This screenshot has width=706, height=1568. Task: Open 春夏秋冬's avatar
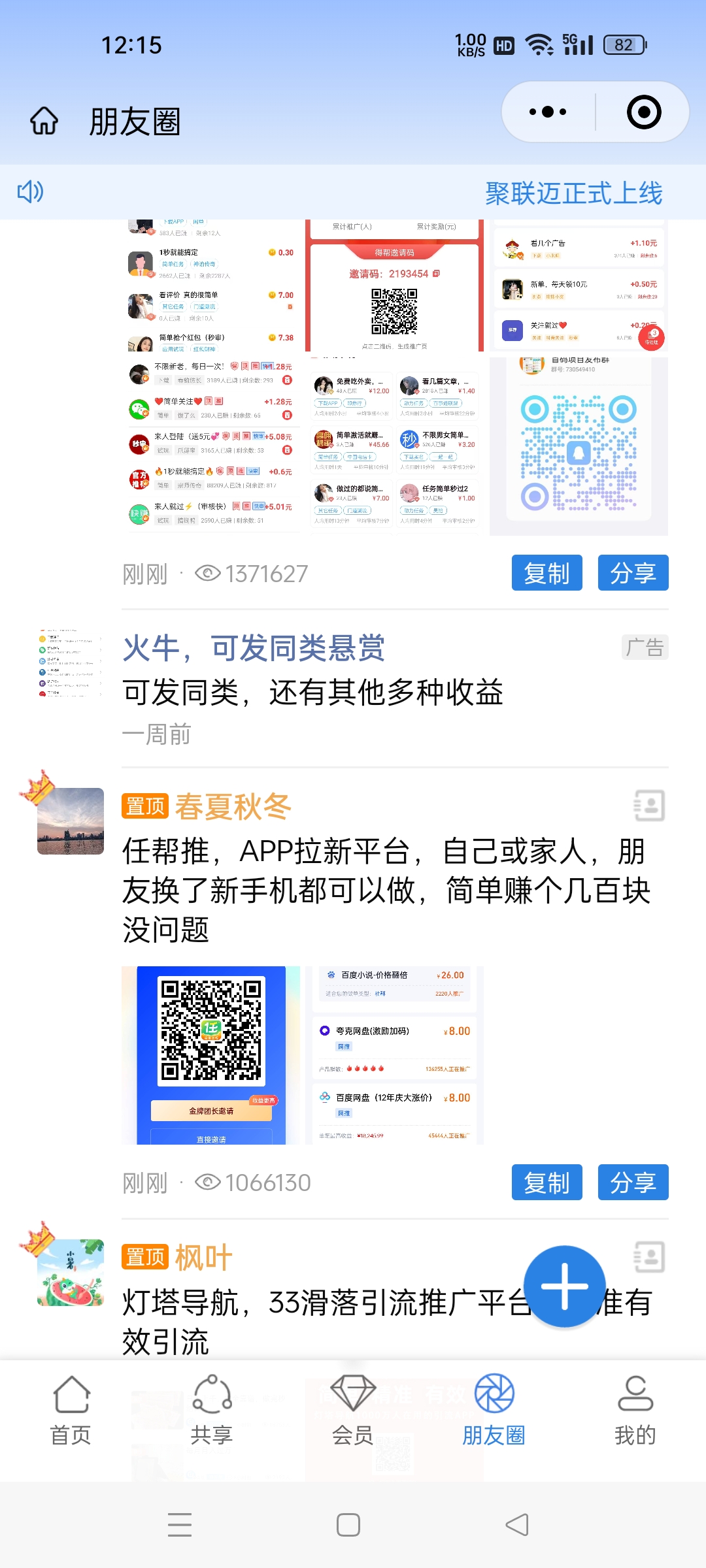[x=71, y=821]
